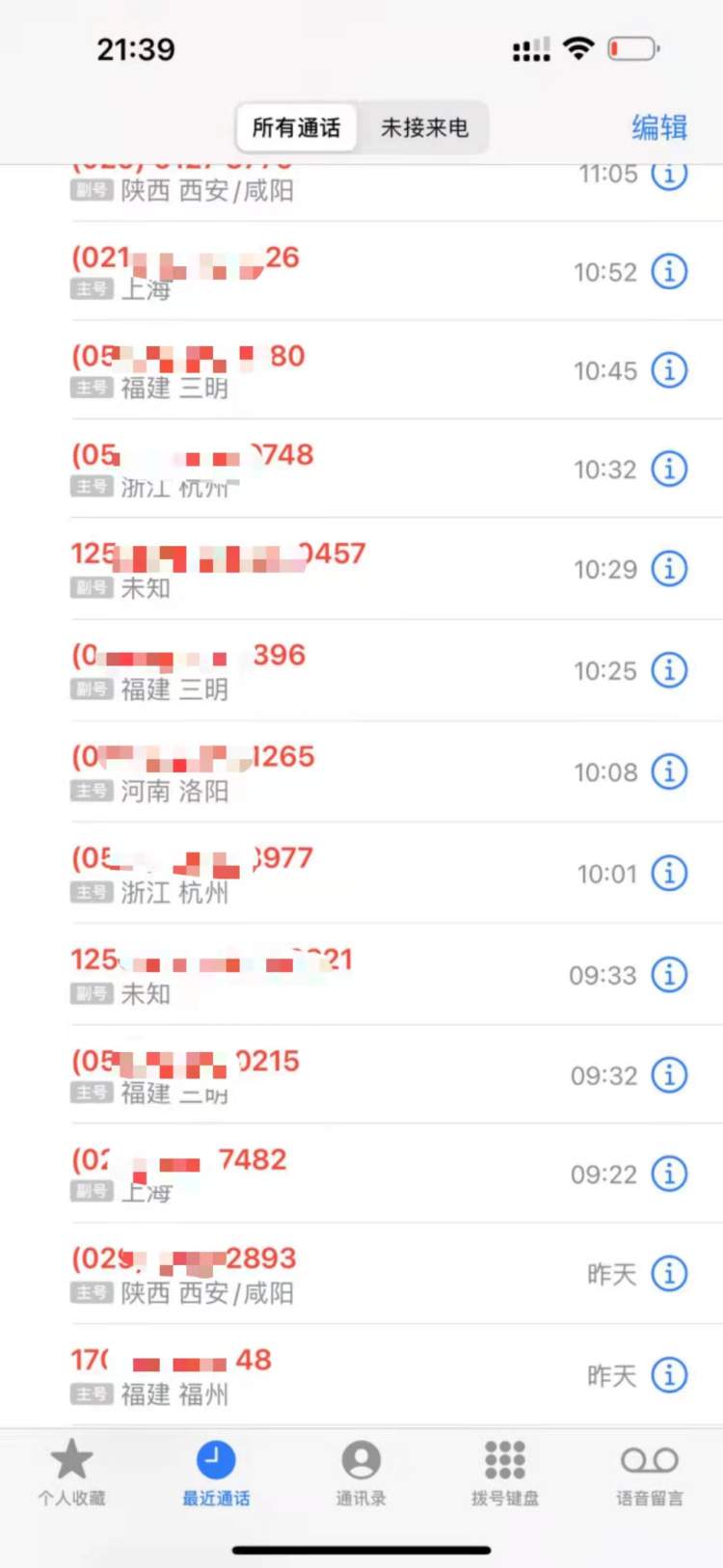723x1568 pixels.
Task: Redial the 09:32 number ending 0215
Action: [x=289, y=1074]
